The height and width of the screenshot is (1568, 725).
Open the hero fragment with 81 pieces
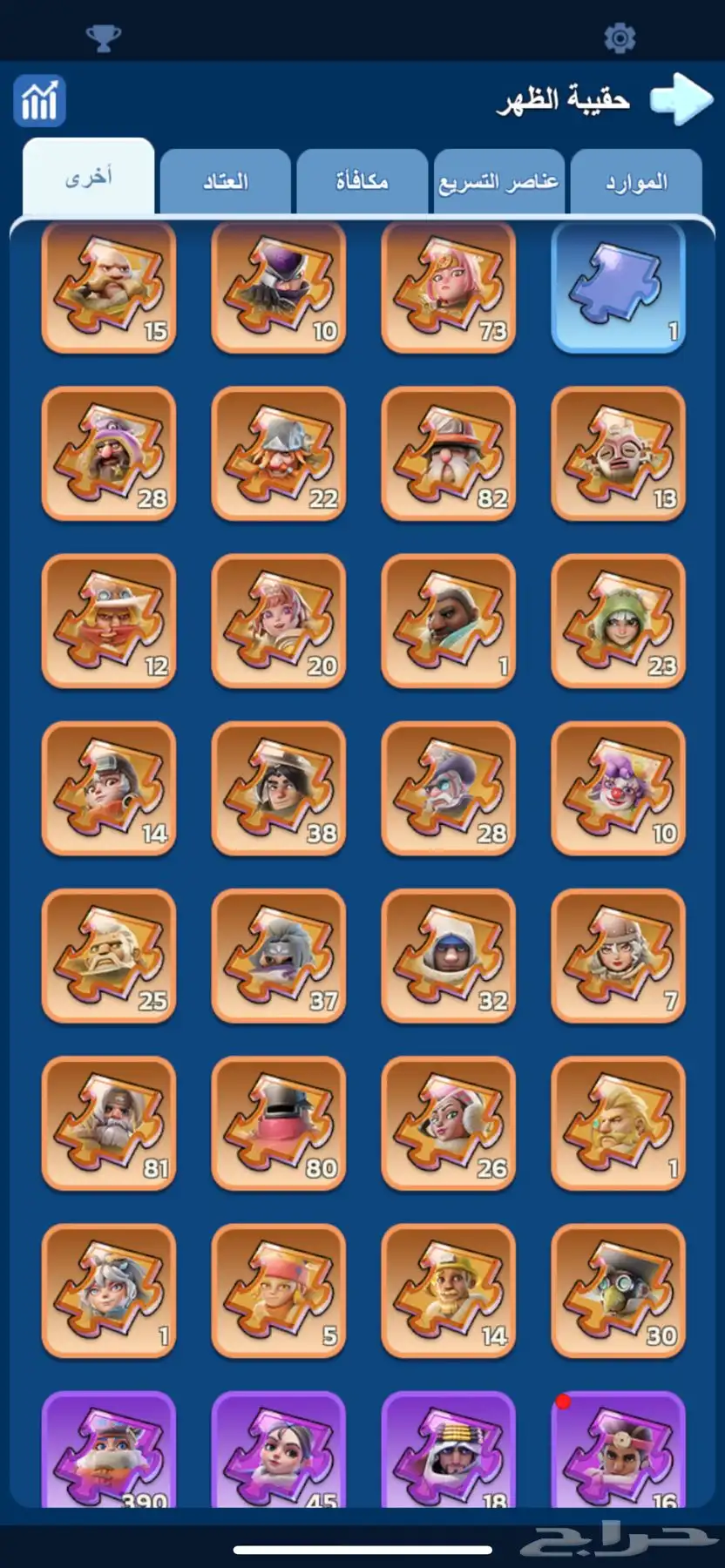tap(109, 1123)
